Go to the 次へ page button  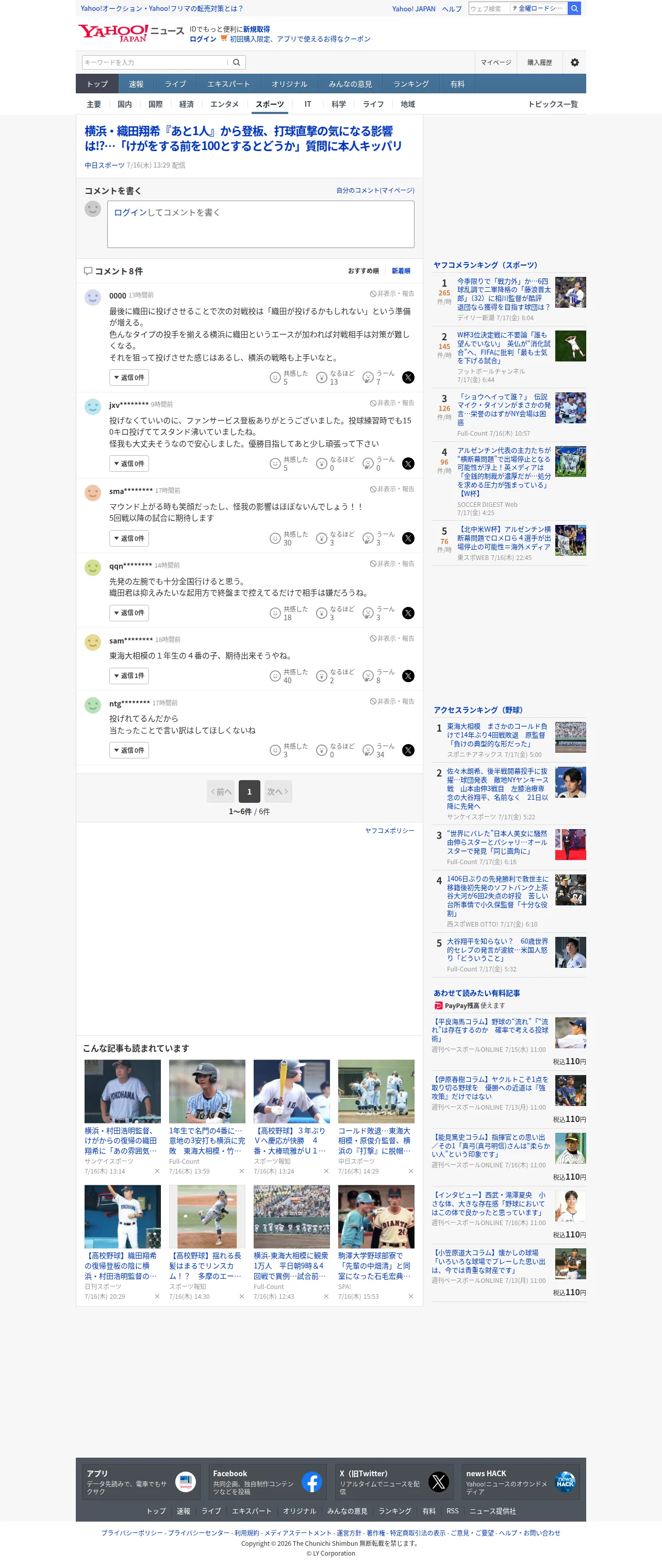(277, 791)
